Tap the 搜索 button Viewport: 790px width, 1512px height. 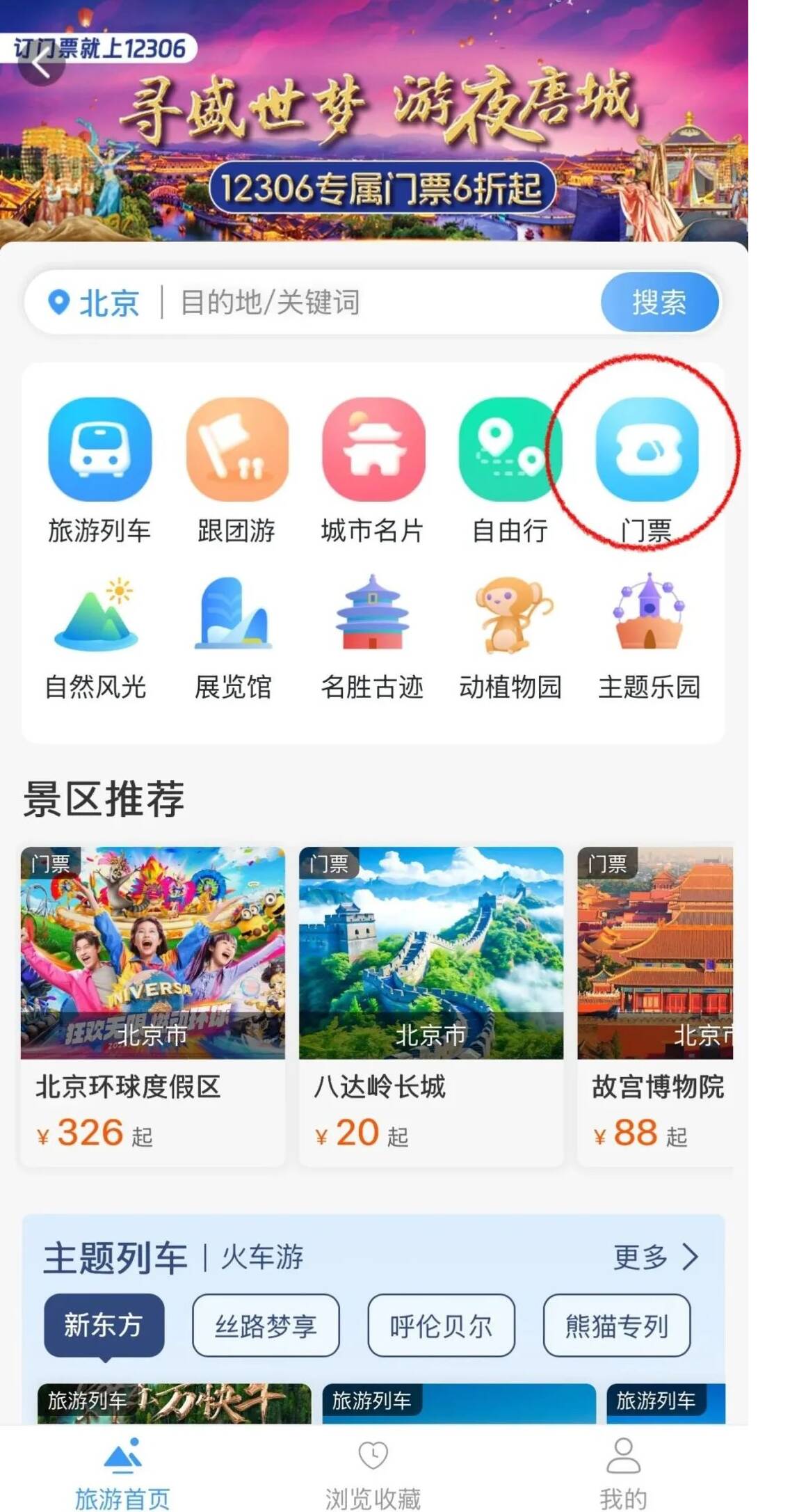659,303
